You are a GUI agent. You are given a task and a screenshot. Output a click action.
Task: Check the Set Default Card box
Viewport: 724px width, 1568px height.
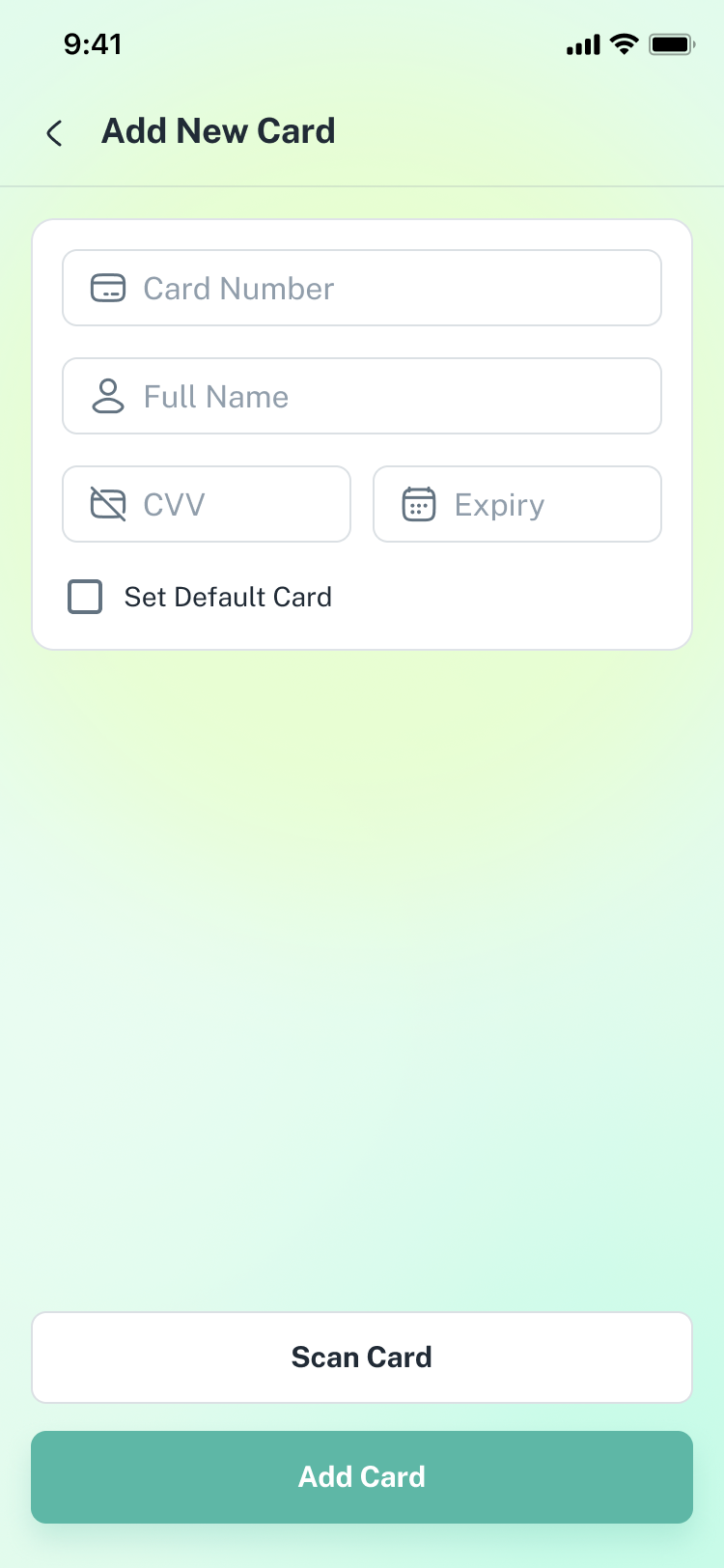click(85, 597)
